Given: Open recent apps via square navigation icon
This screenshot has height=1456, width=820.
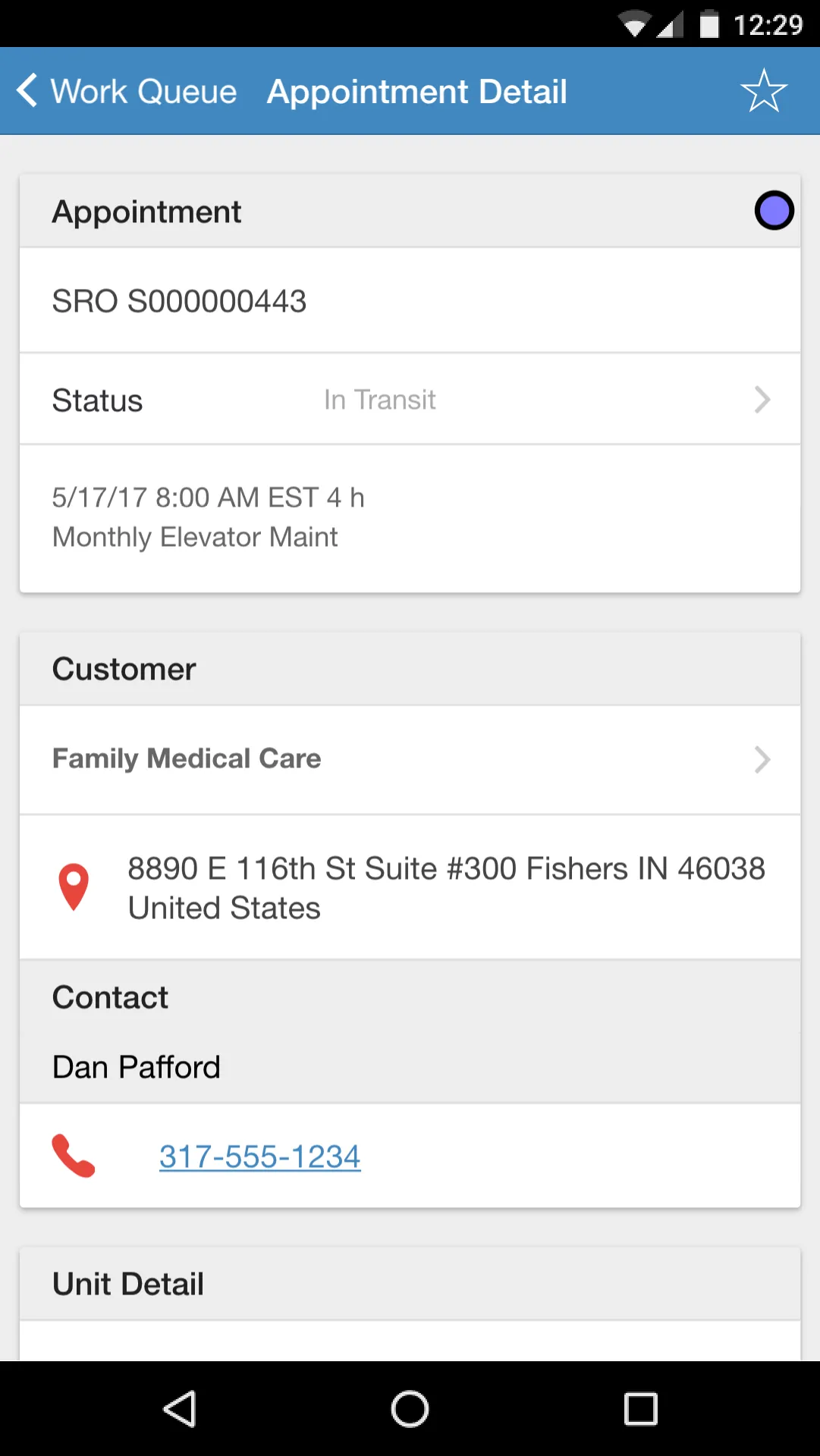Looking at the screenshot, I should point(641,1408).
